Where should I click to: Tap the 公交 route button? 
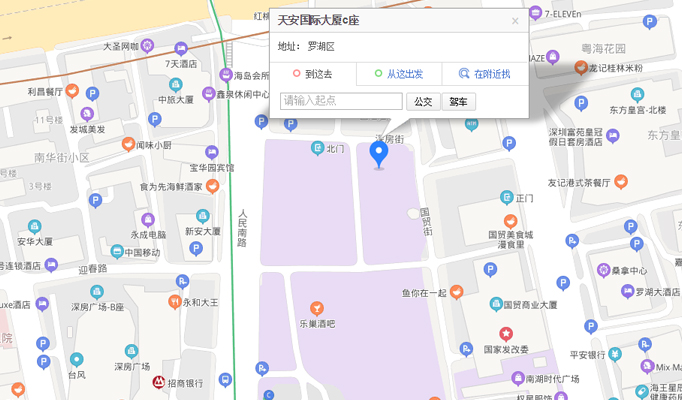(424, 101)
